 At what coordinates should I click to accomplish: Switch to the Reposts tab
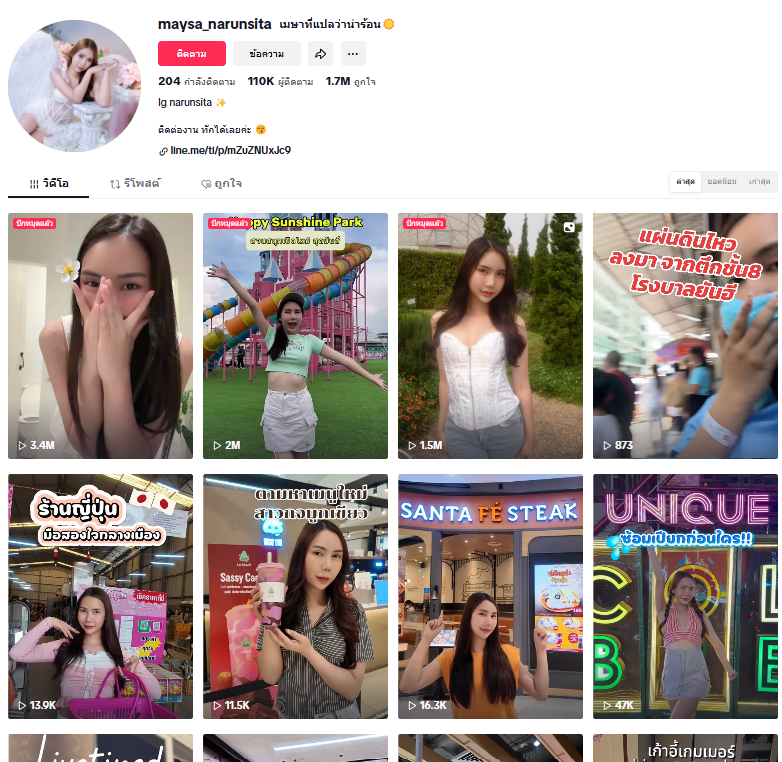coord(135,183)
